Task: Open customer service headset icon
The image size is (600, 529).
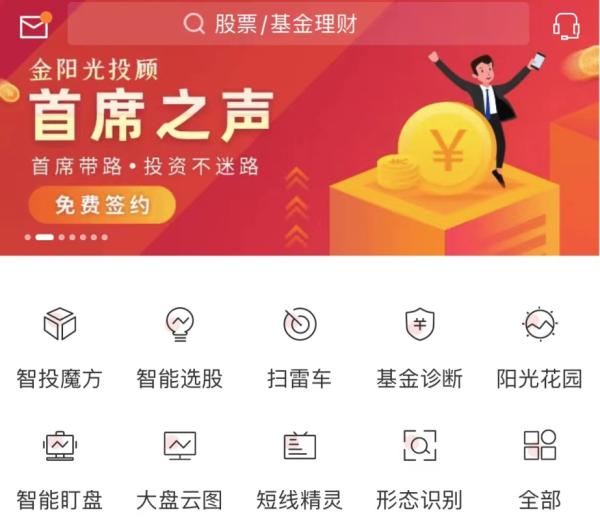Action: pos(566,25)
